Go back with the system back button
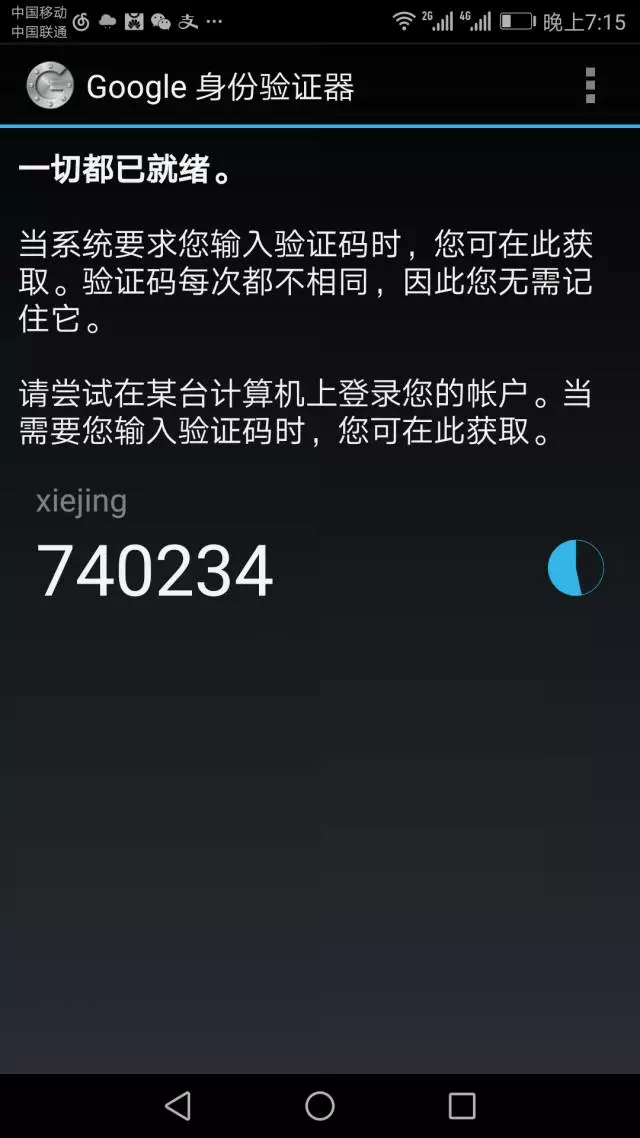 [178, 1105]
